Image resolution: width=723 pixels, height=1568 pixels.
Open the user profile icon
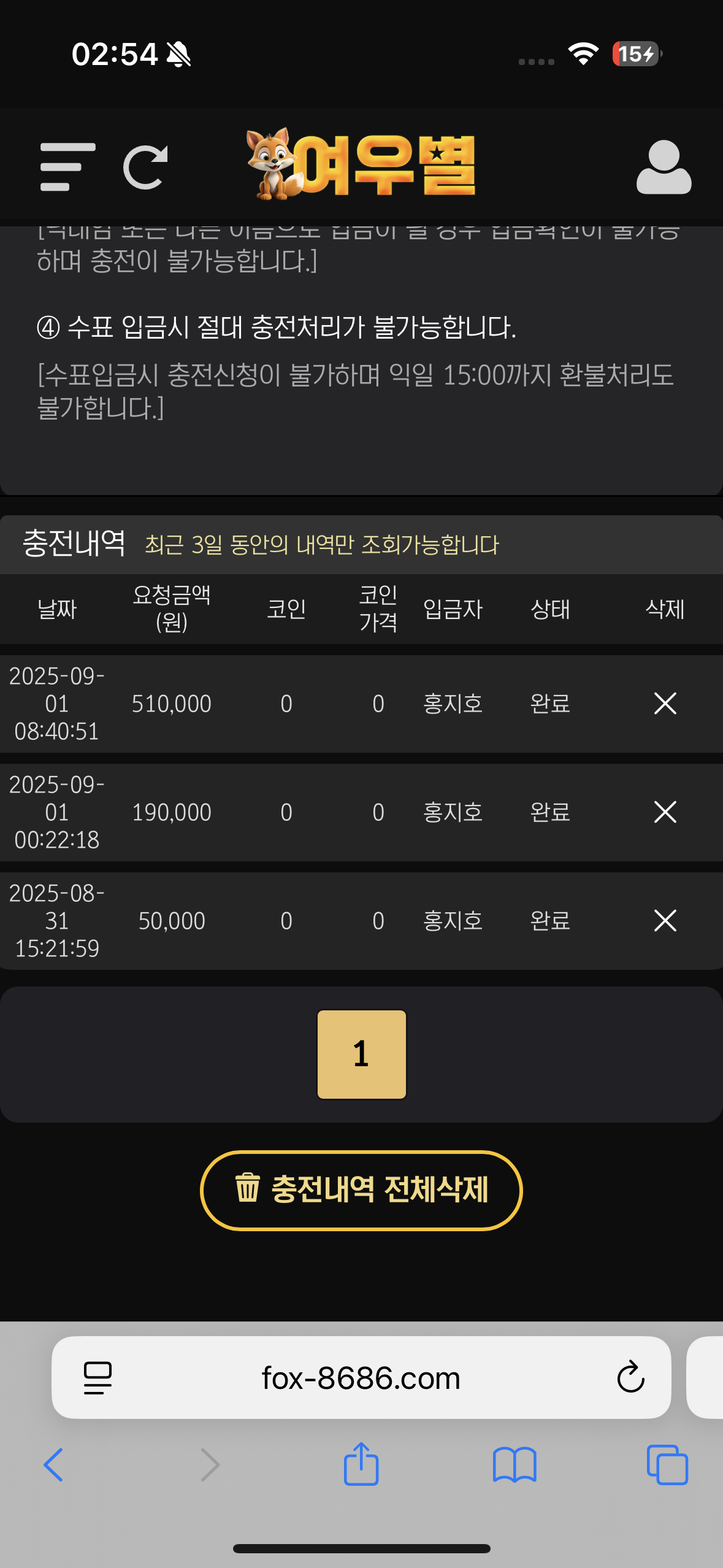click(664, 167)
